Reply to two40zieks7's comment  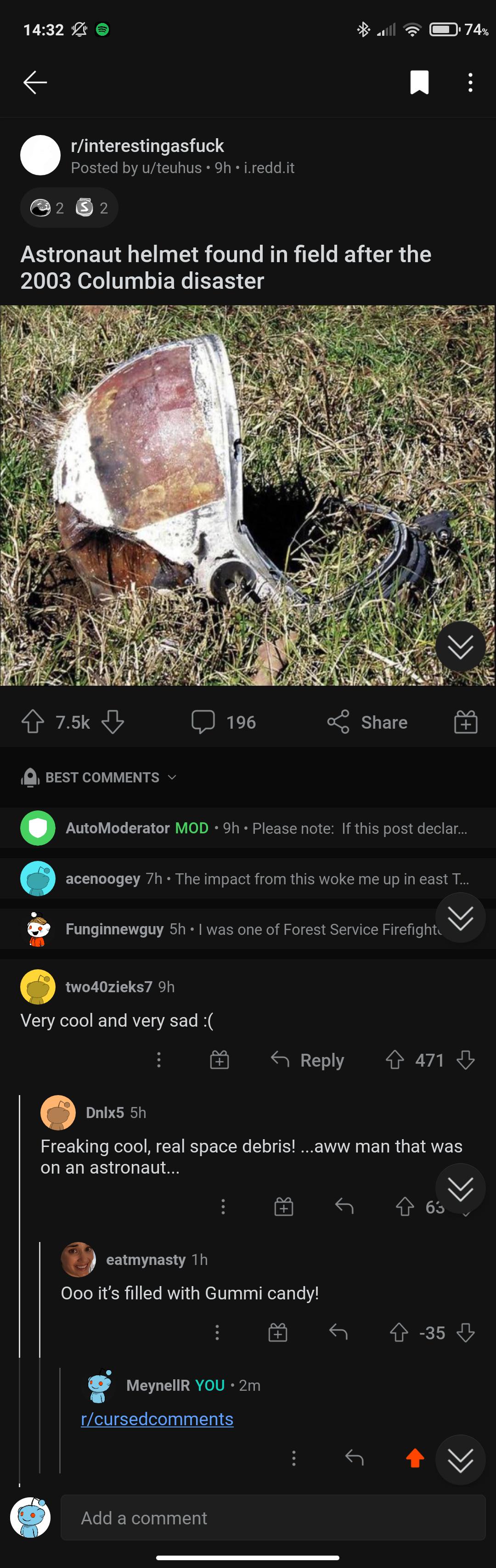pyautogui.click(x=308, y=1060)
